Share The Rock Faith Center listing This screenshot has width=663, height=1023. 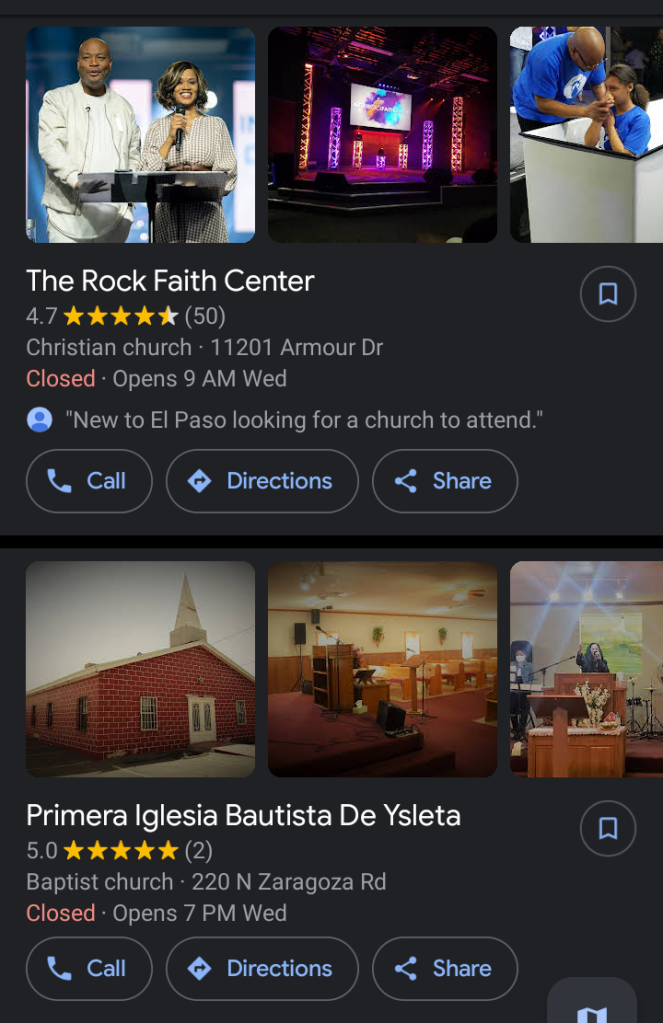pyautogui.click(x=445, y=481)
